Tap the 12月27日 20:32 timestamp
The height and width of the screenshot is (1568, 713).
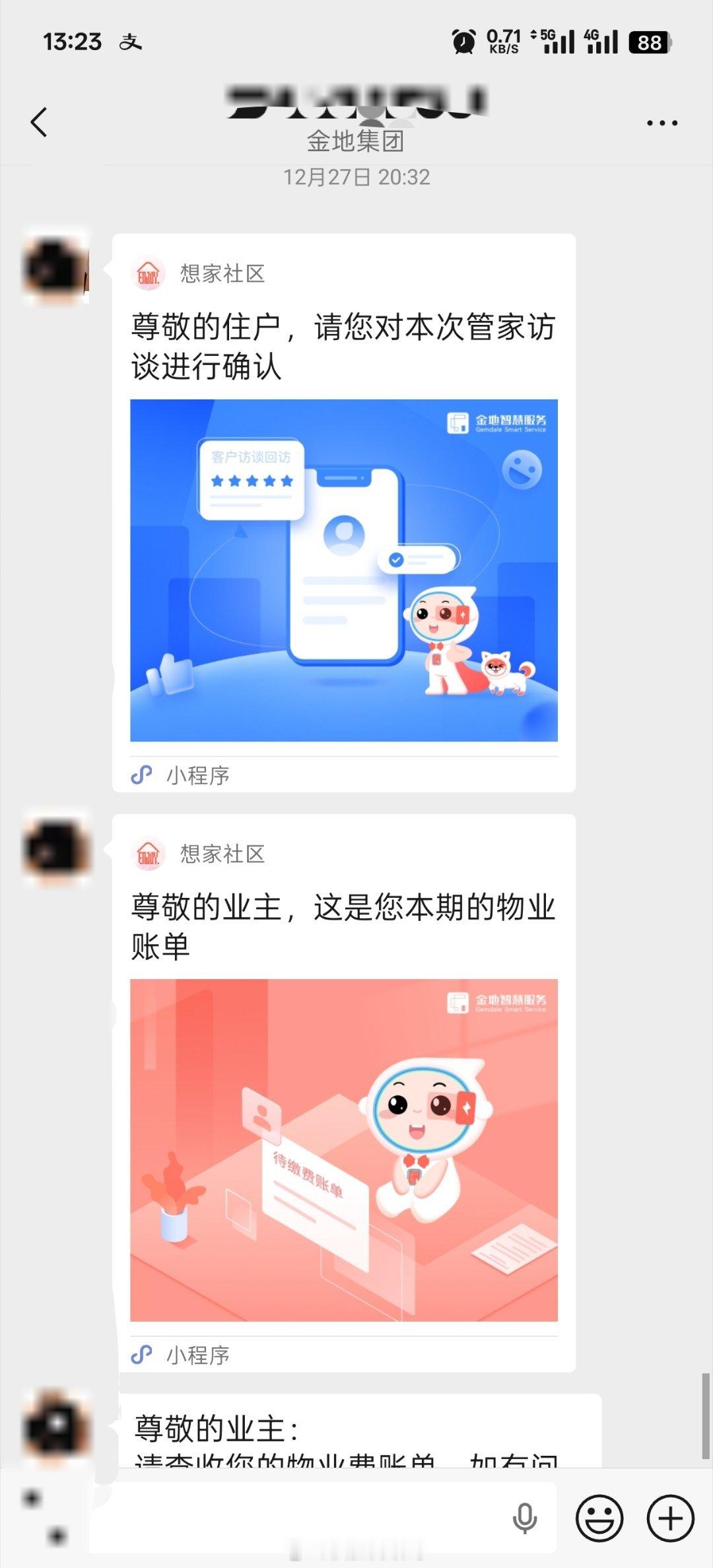coord(356,177)
